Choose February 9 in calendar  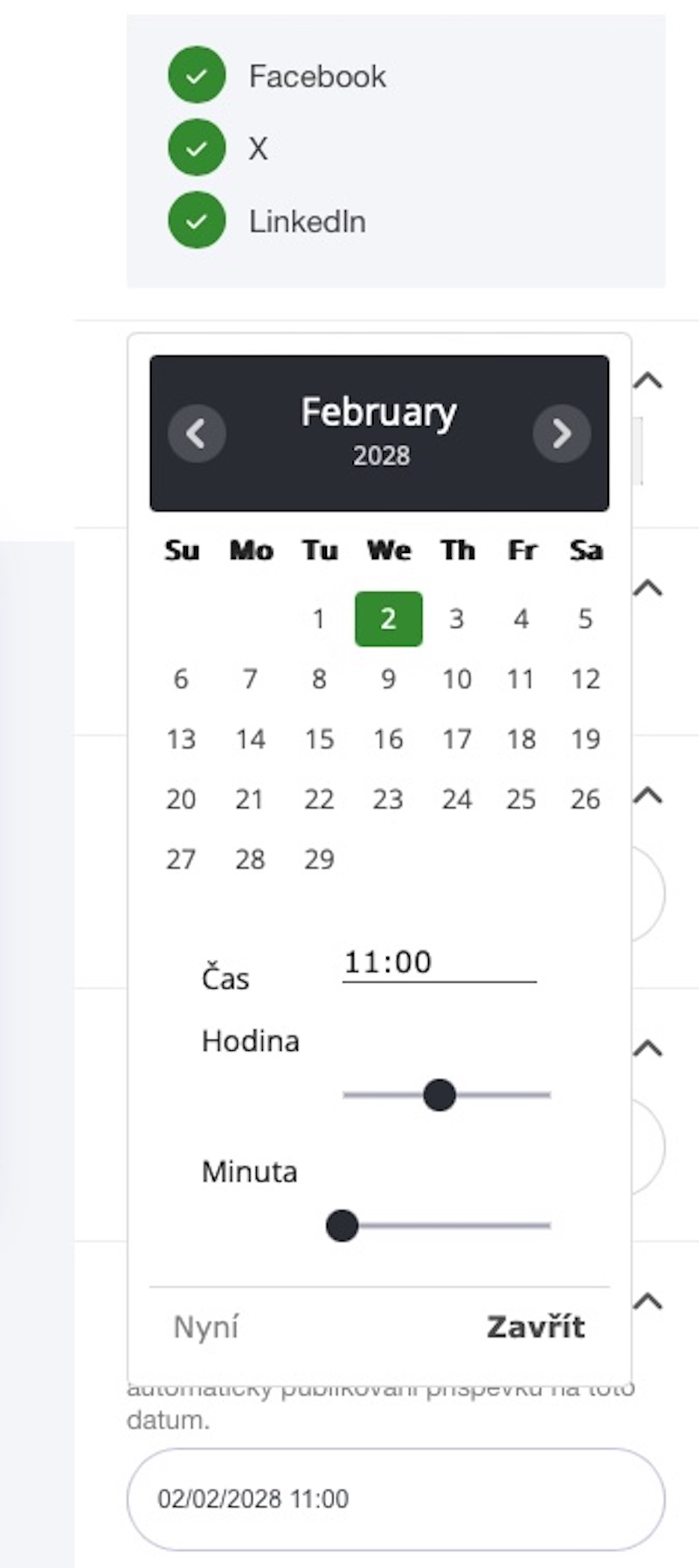pyautogui.click(x=388, y=679)
